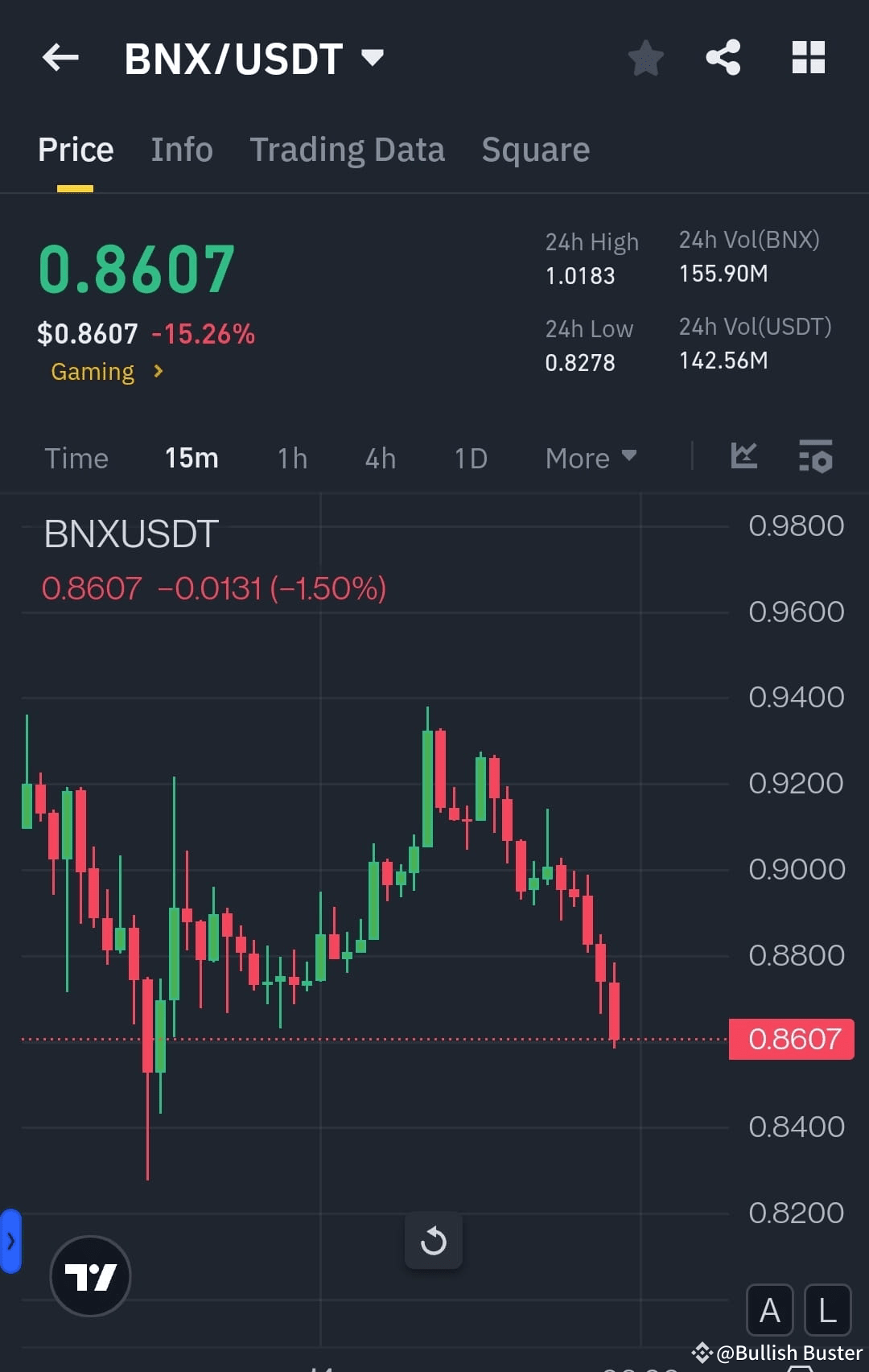The height and width of the screenshot is (1372, 869).
Task: Switch to the Trading Data tab
Action: pos(348,149)
